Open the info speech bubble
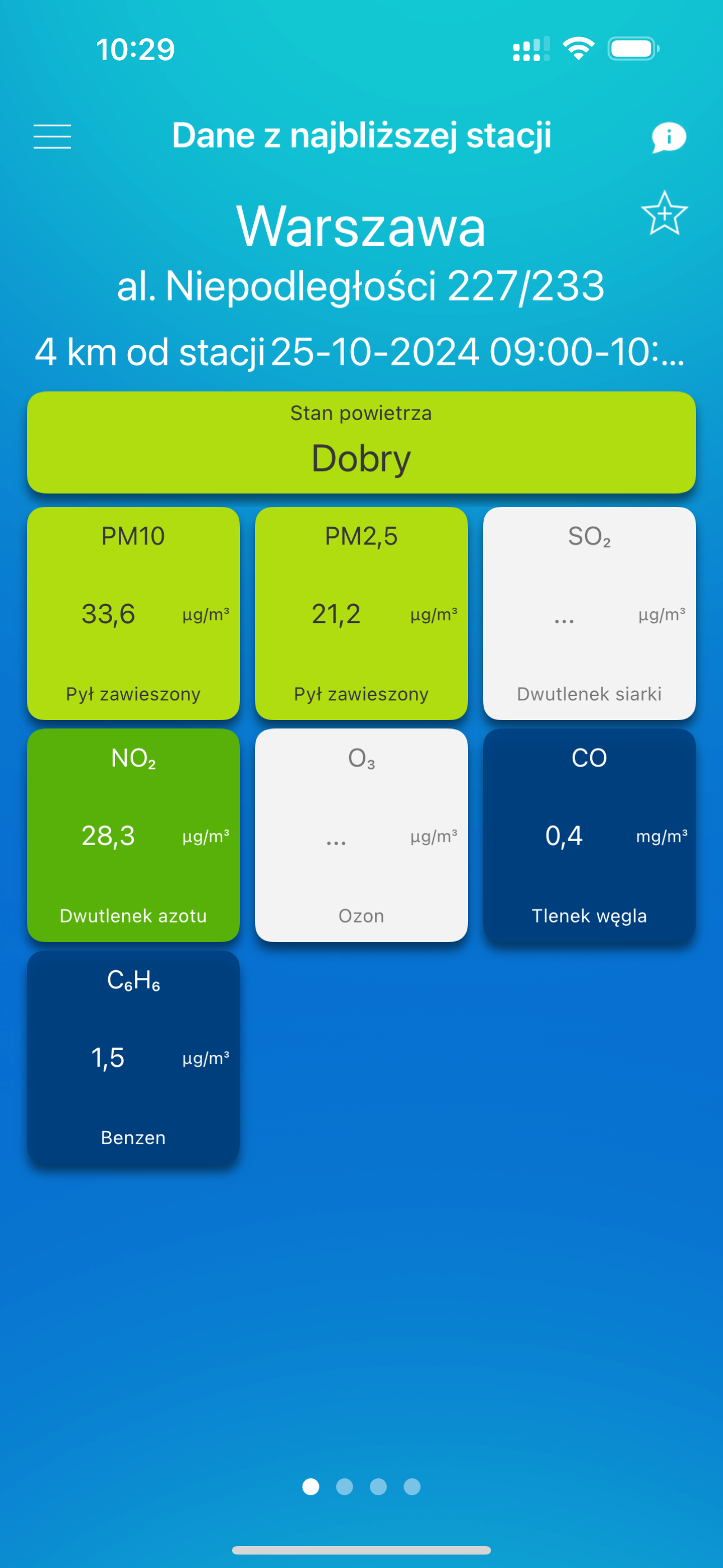The height and width of the screenshot is (1568, 723). (x=668, y=137)
